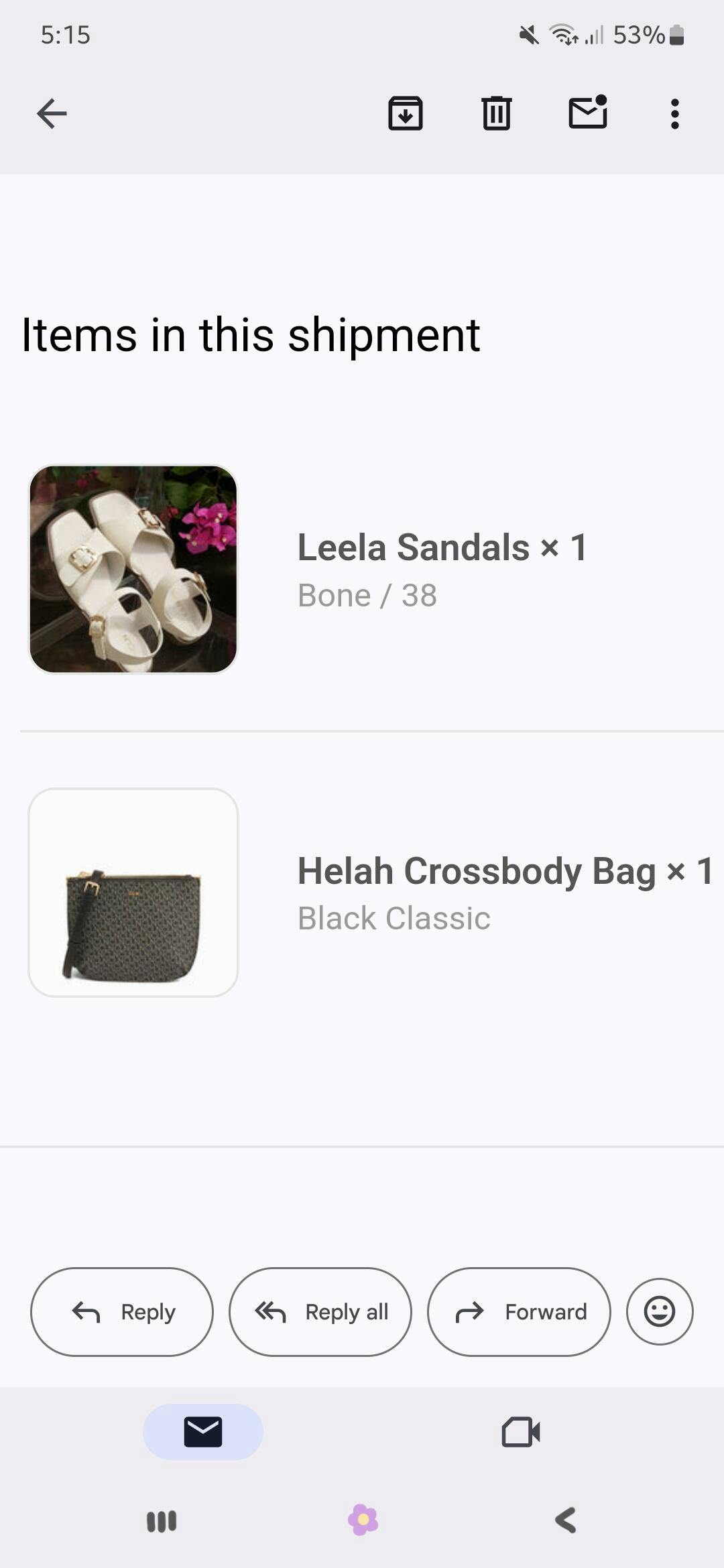The height and width of the screenshot is (1568, 724).
Task: Switch to the Mail tab
Action: point(202,1432)
